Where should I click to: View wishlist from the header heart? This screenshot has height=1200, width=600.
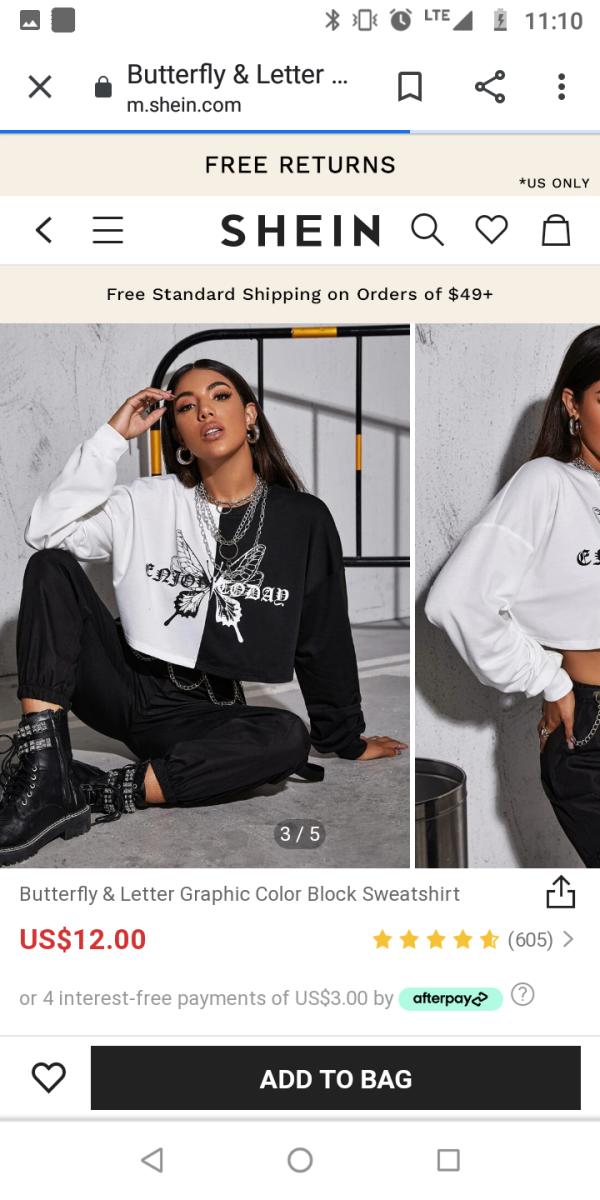[491, 230]
